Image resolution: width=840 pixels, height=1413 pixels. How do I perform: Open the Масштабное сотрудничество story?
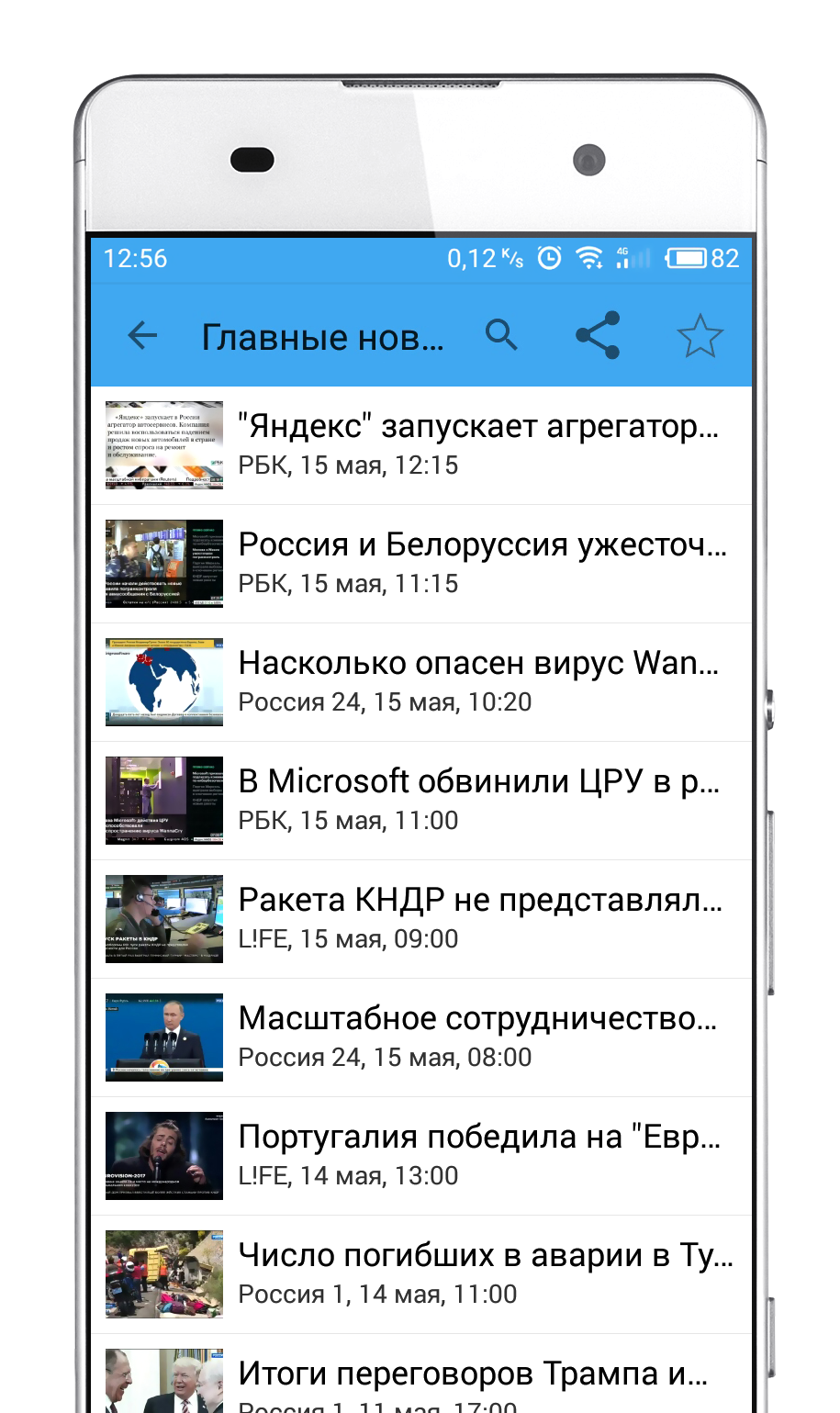(x=477, y=1037)
